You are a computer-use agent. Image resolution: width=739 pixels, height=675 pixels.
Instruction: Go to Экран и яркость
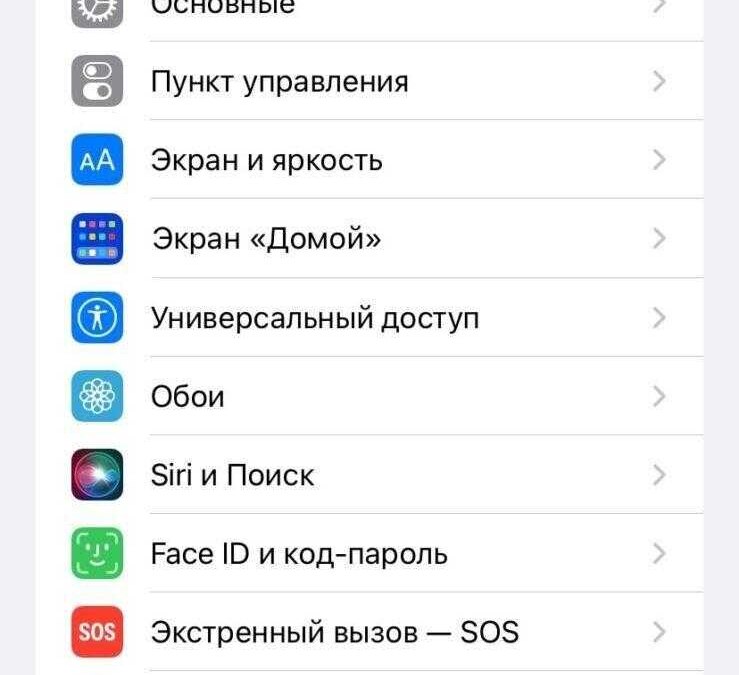pyautogui.click(x=266, y=160)
